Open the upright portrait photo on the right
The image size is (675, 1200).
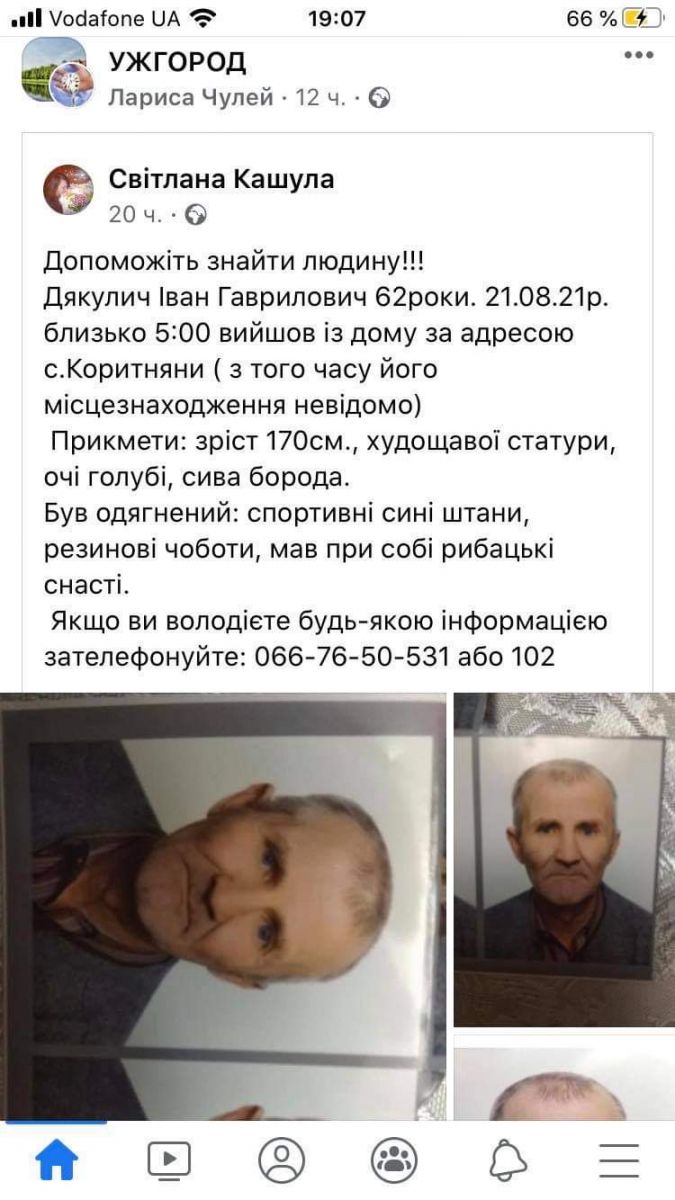click(564, 860)
